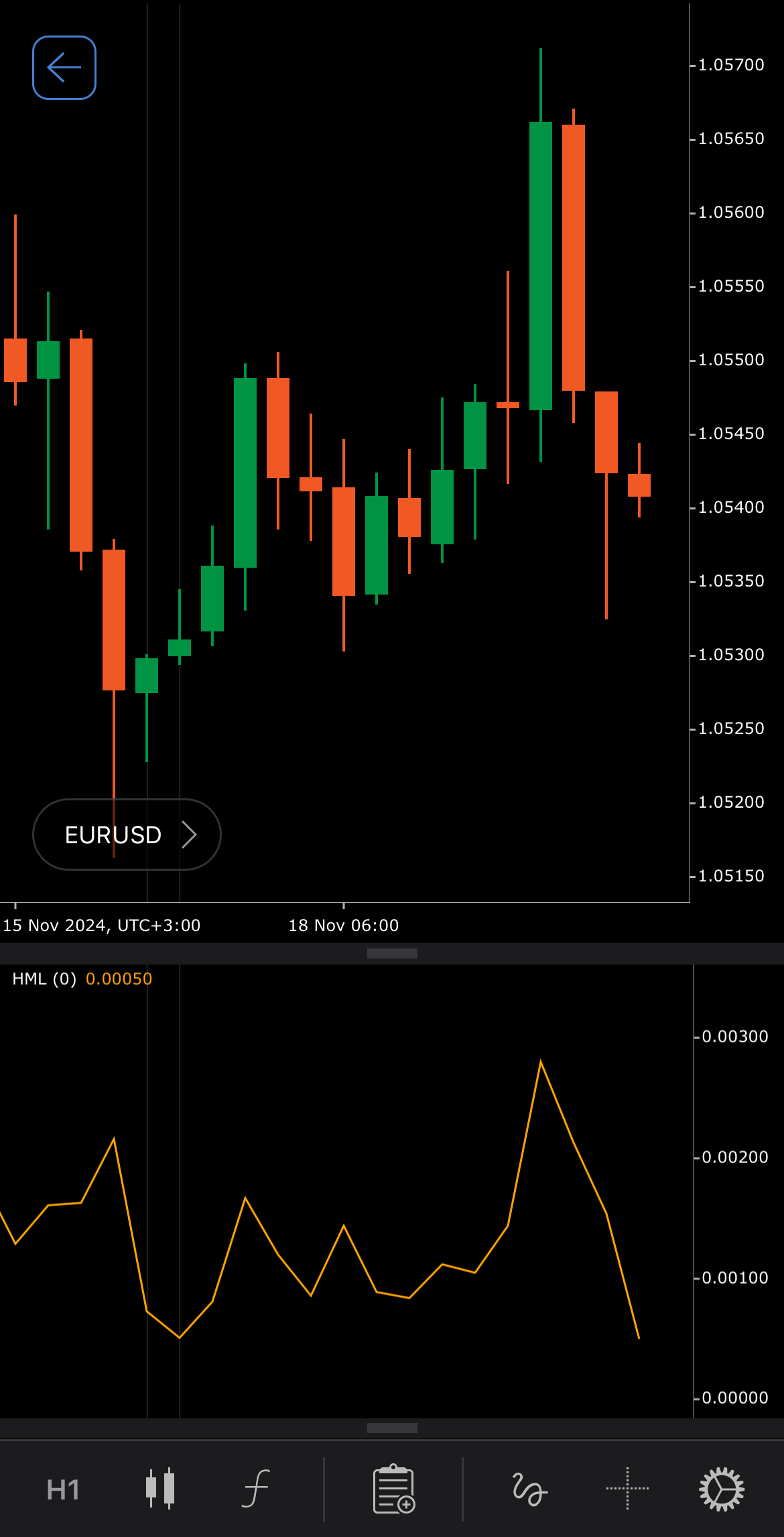
Task: Enable the crosshair tool
Action: [627, 1489]
